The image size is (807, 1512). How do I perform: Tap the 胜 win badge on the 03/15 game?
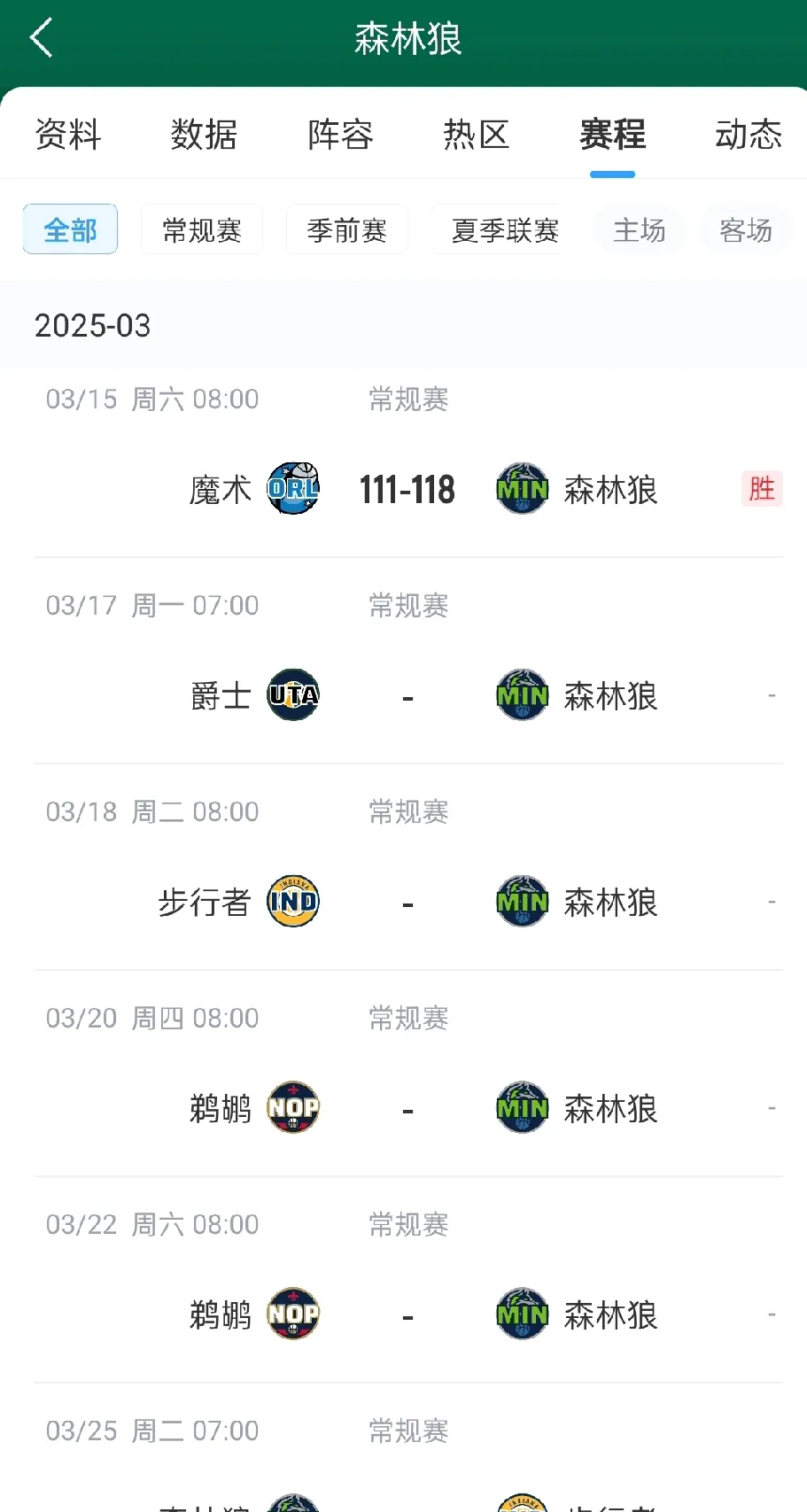click(x=761, y=488)
